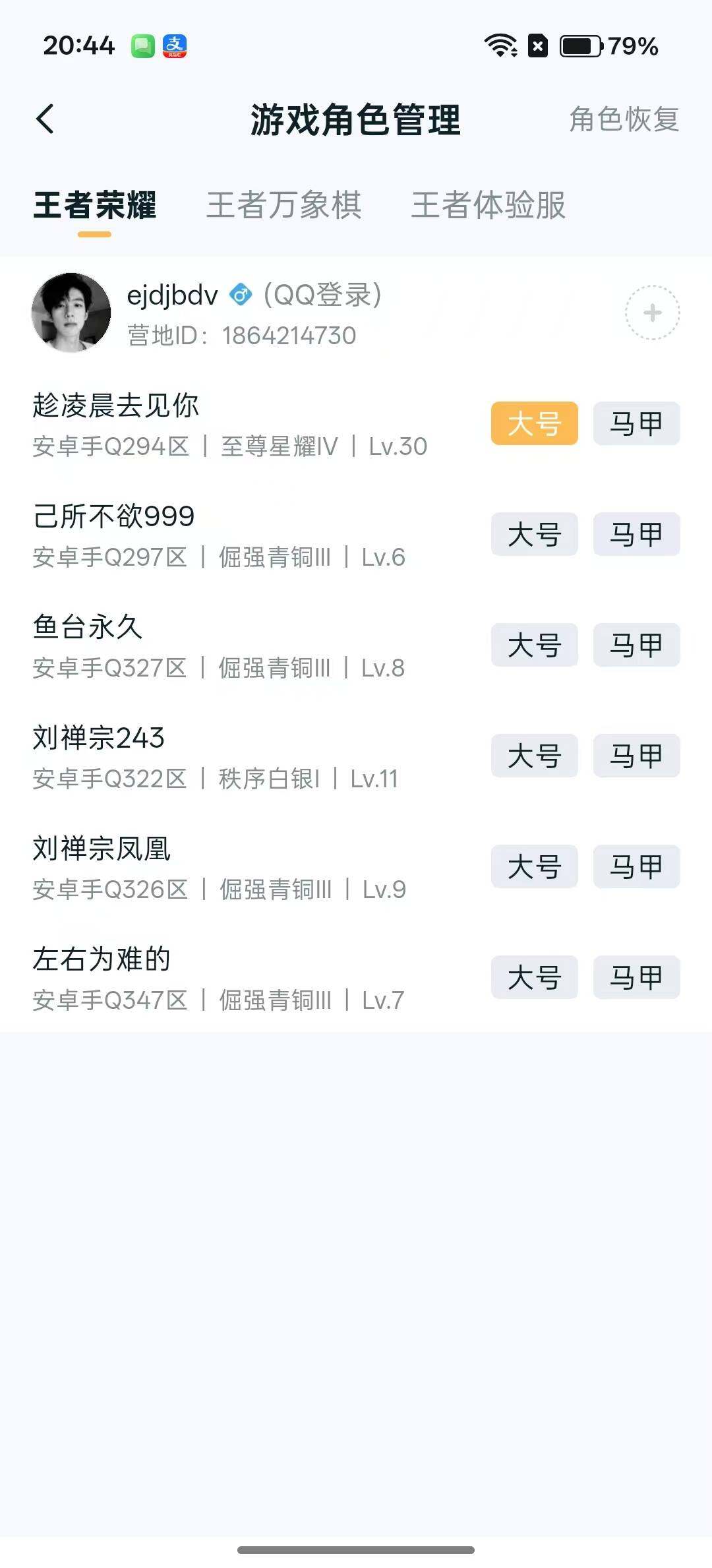Tap the Wi-Fi icon in the status bar
712x1568 pixels.
coord(498,45)
